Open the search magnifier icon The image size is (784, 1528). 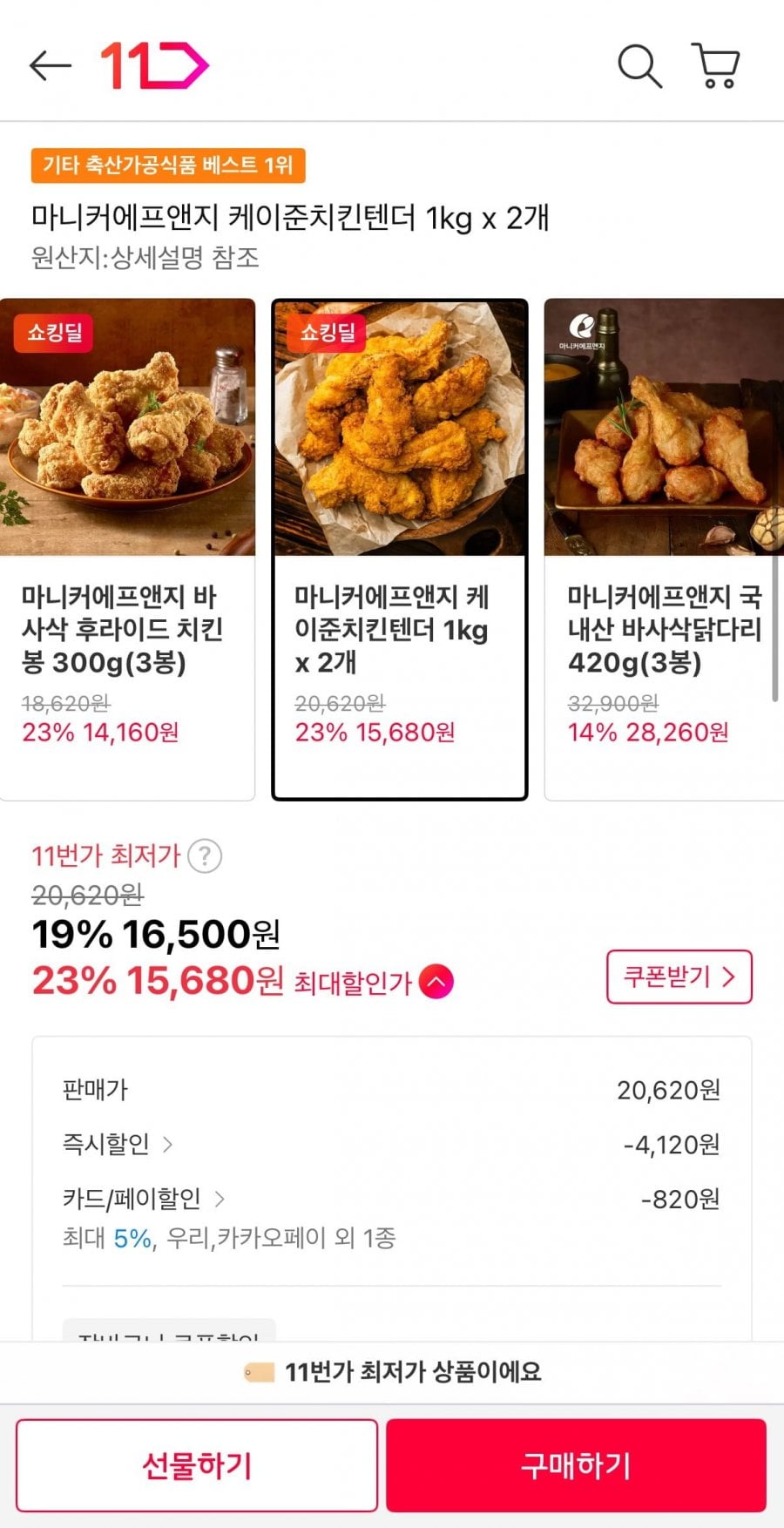click(x=639, y=65)
